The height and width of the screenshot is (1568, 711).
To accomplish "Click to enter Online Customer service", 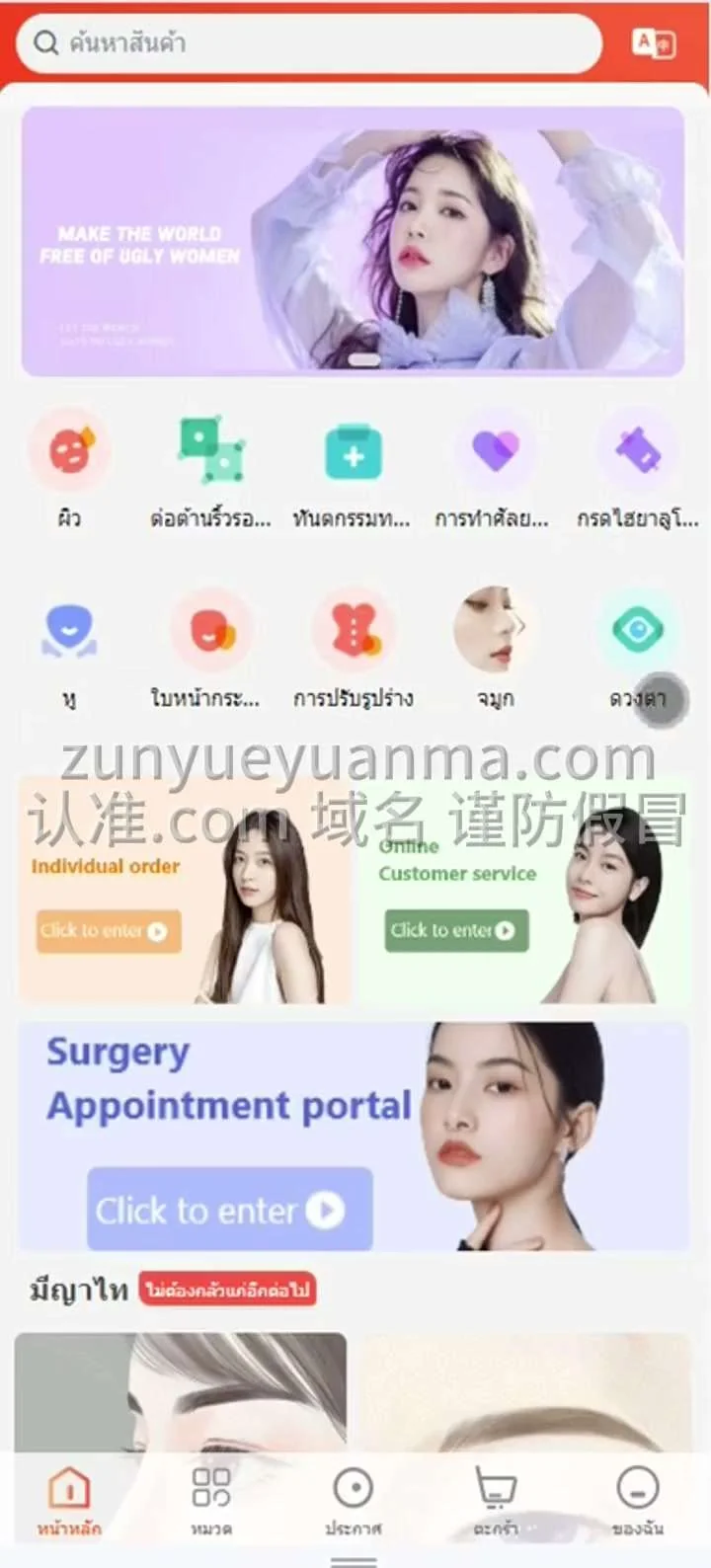I will click(x=456, y=931).
